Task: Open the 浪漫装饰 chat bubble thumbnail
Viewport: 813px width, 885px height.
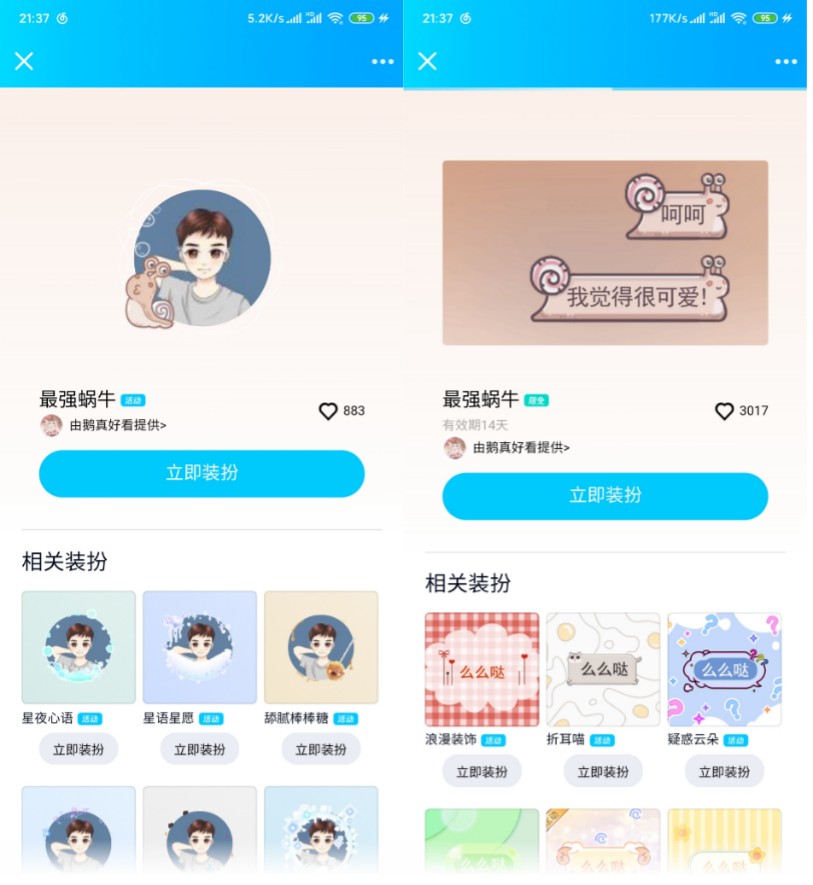Action: pyautogui.click(x=482, y=669)
